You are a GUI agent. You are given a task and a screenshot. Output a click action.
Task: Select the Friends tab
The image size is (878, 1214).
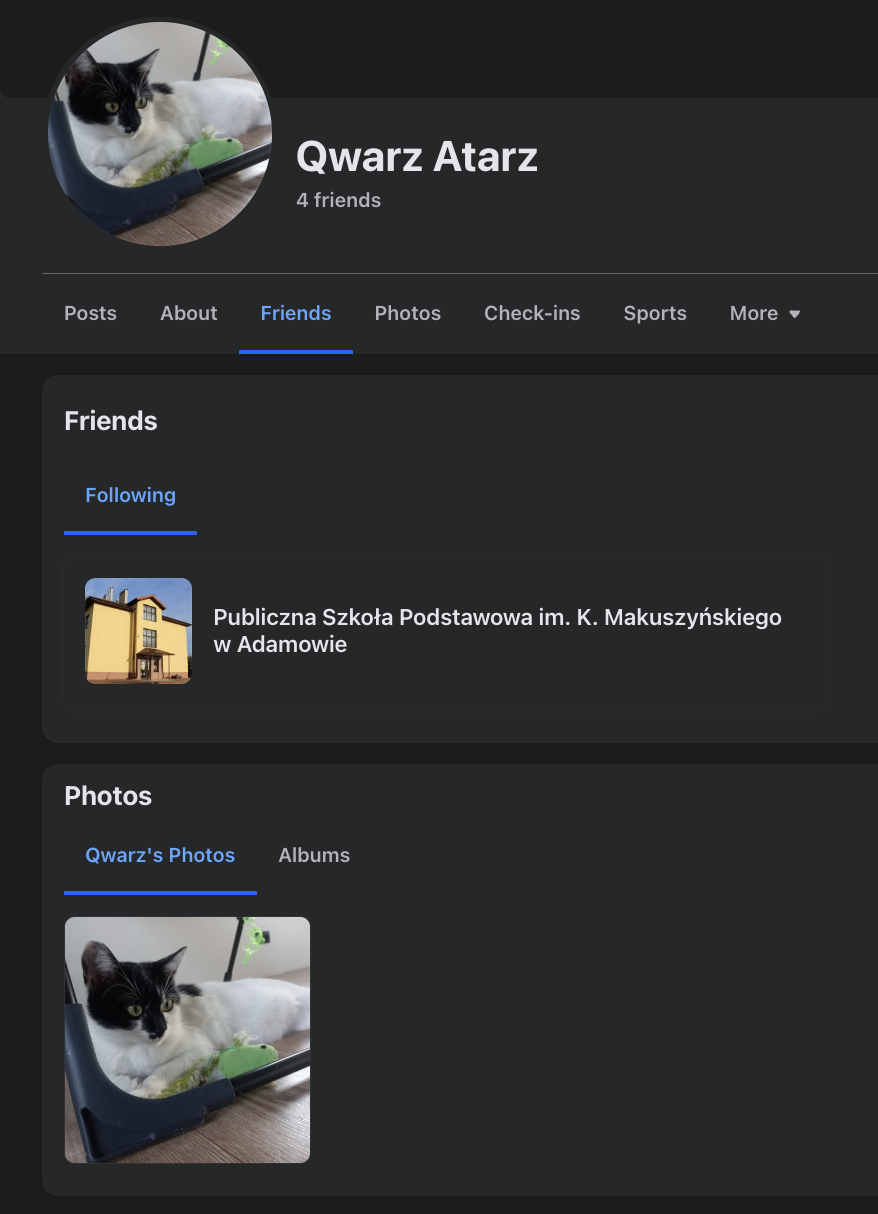(x=295, y=313)
